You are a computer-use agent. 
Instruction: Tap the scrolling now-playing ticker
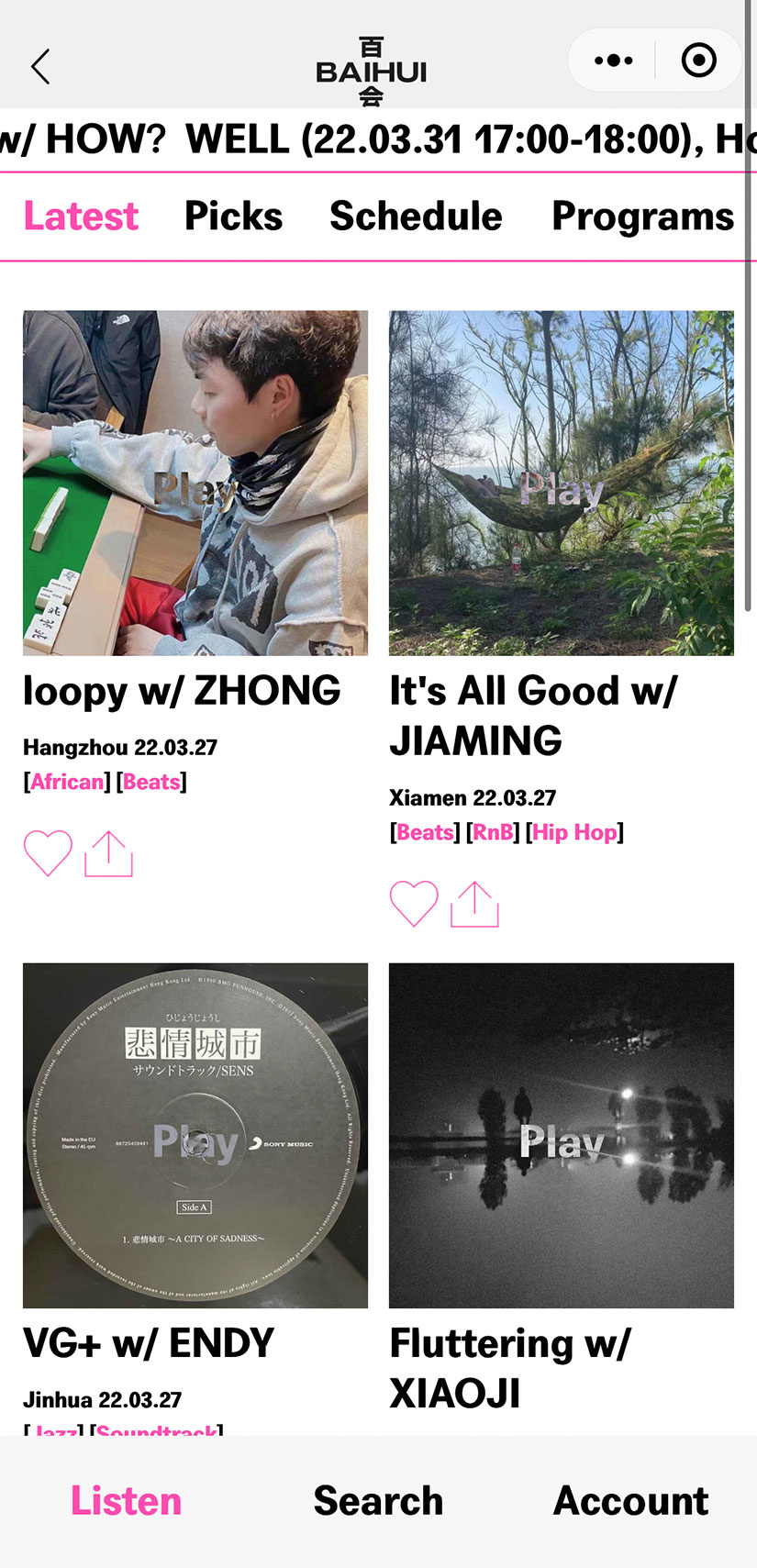point(378,139)
